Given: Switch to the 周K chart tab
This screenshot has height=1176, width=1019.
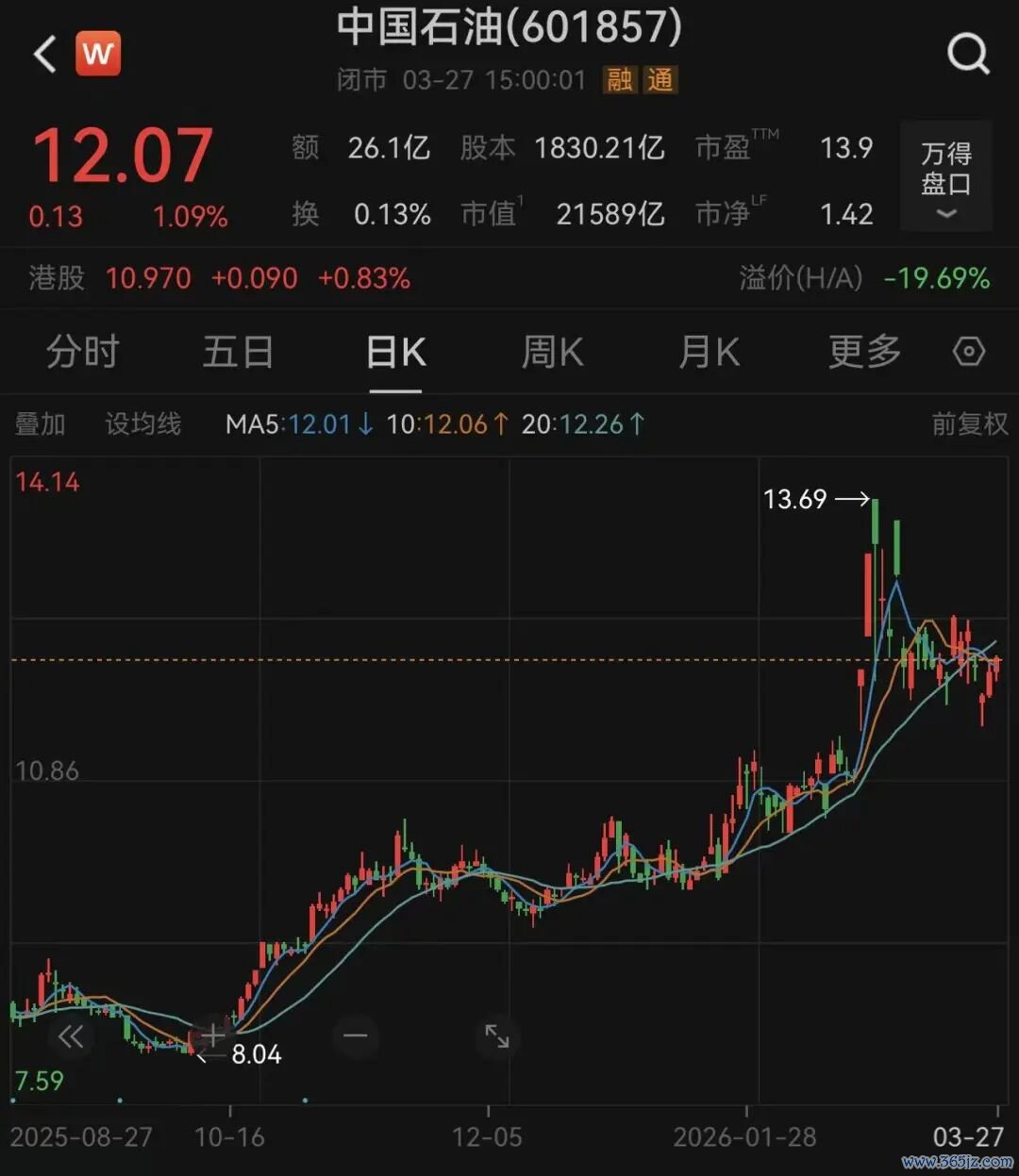Looking at the screenshot, I should 552,353.
